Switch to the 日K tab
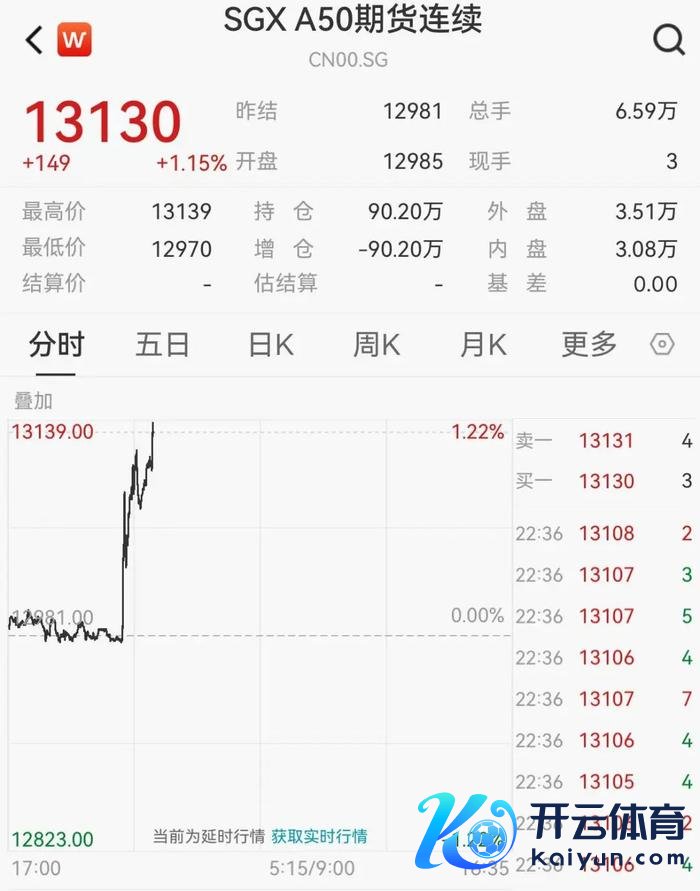 tap(270, 345)
